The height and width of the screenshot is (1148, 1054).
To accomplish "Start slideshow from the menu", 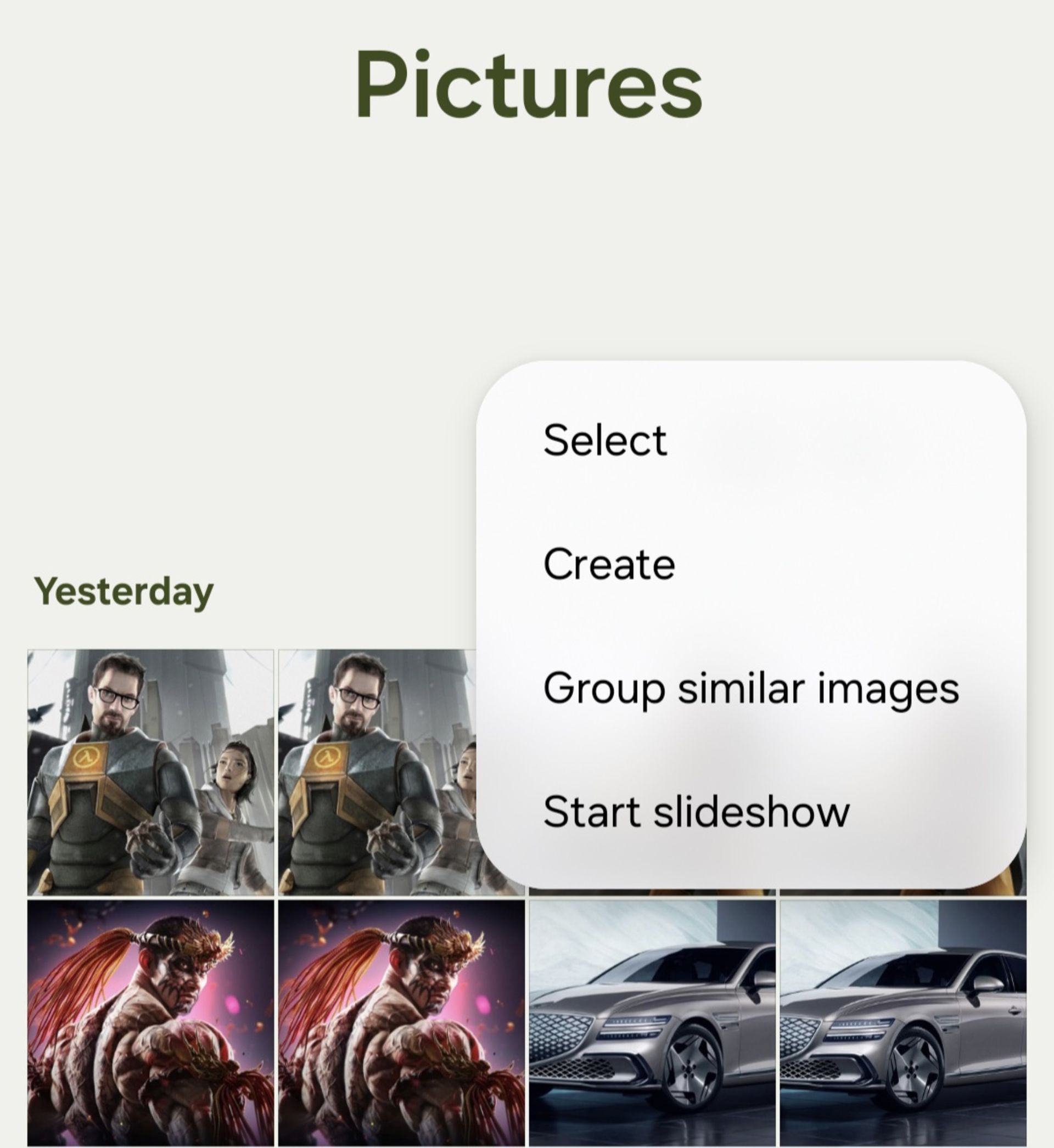I will (697, 812).
